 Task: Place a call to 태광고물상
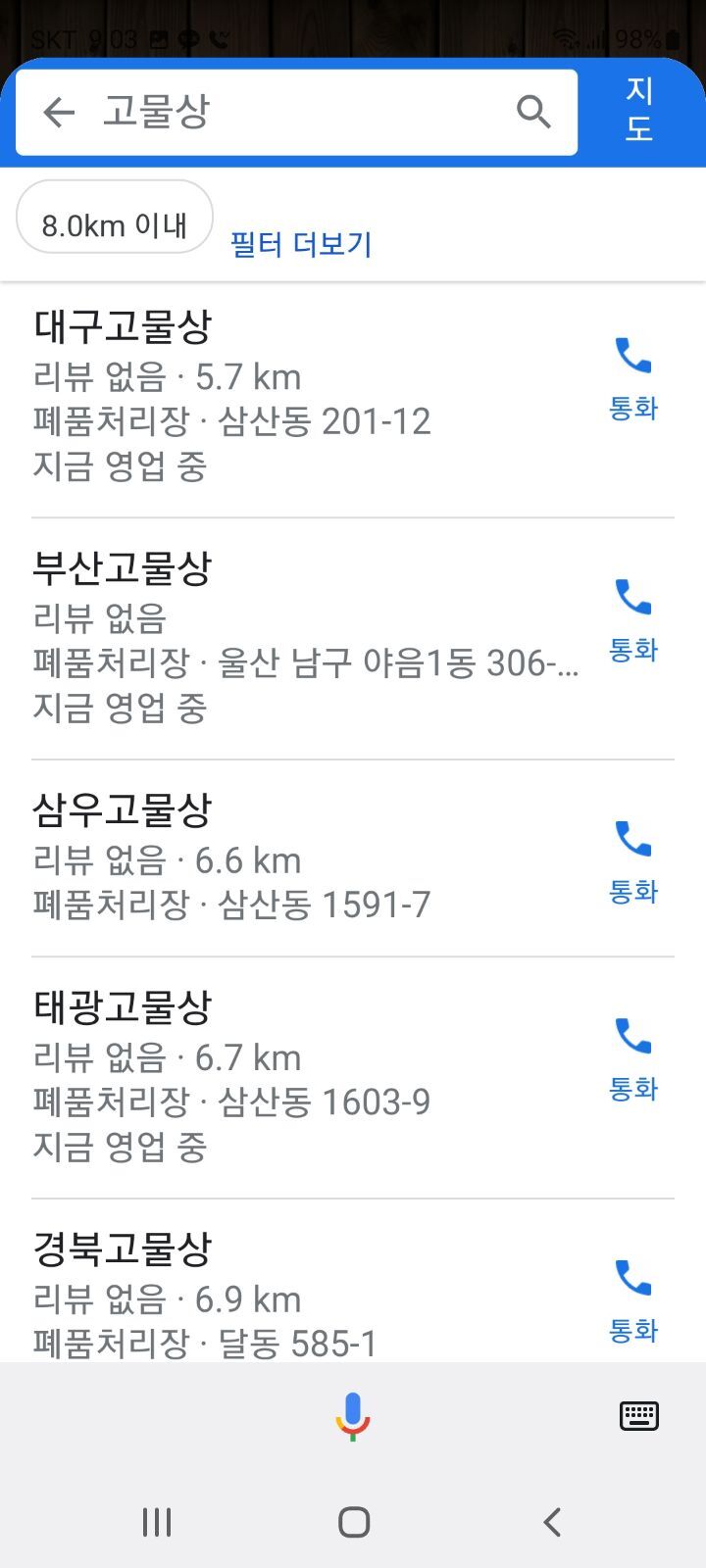[633, 1058]
